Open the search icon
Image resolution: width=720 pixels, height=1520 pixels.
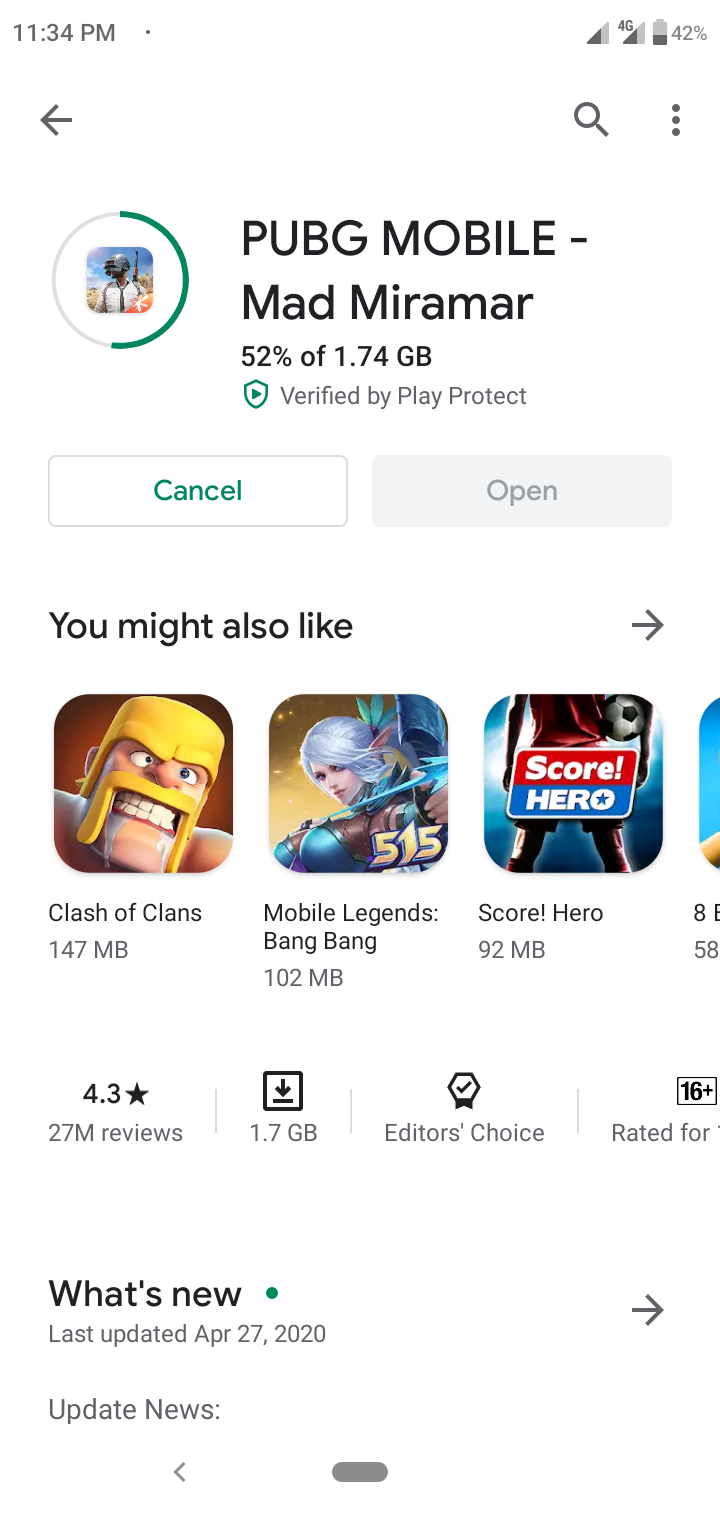tap(591, 120)
